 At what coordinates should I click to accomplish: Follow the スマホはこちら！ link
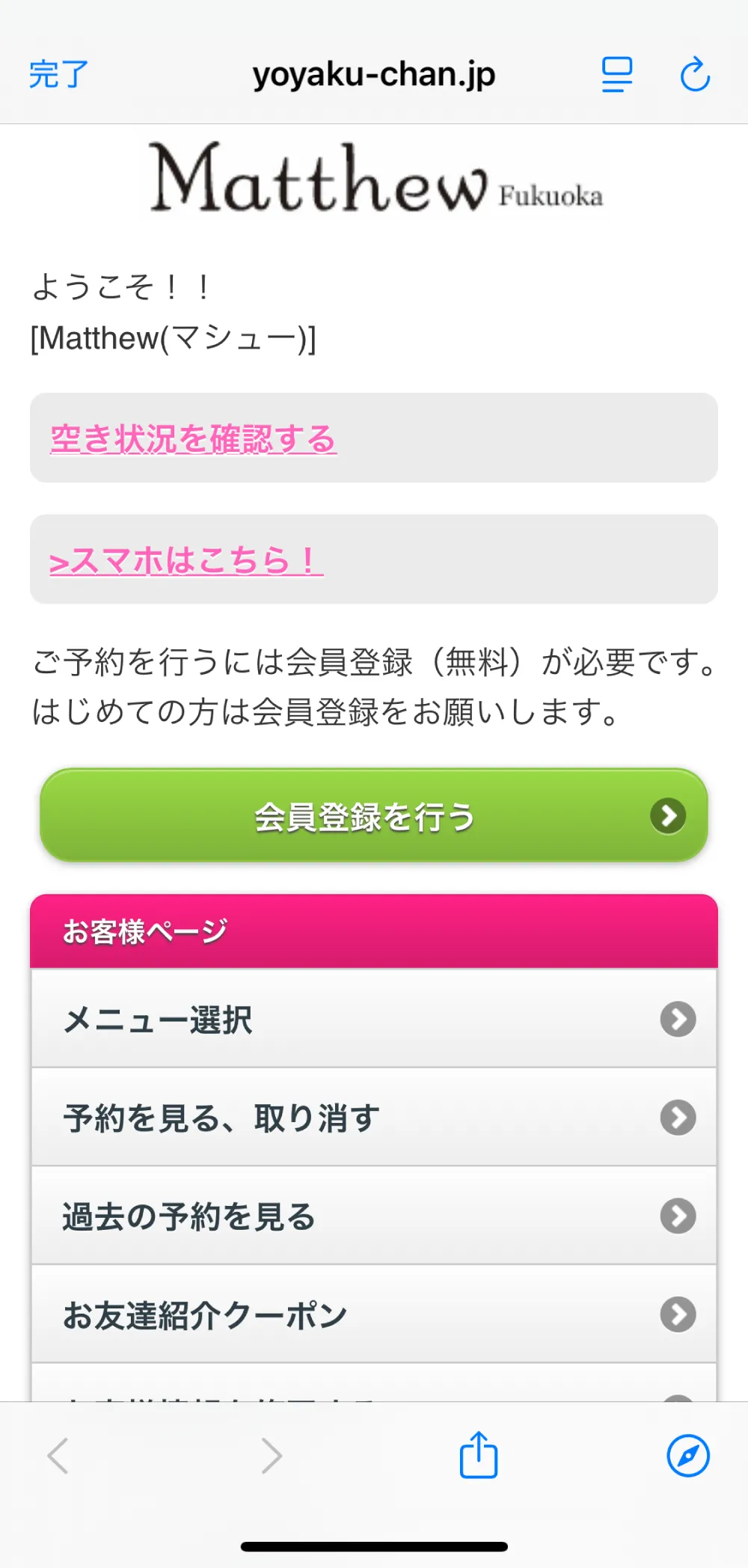click(186, 561)
